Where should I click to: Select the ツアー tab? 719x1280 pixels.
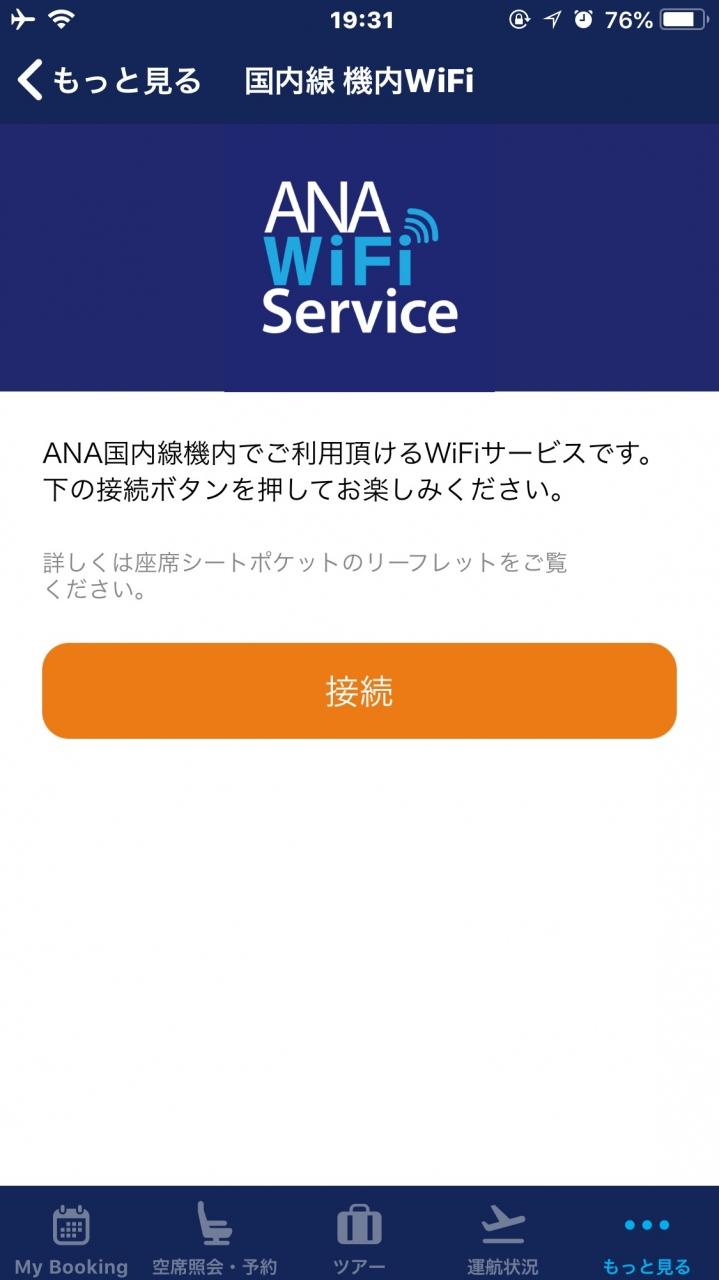coord(359,1238)
